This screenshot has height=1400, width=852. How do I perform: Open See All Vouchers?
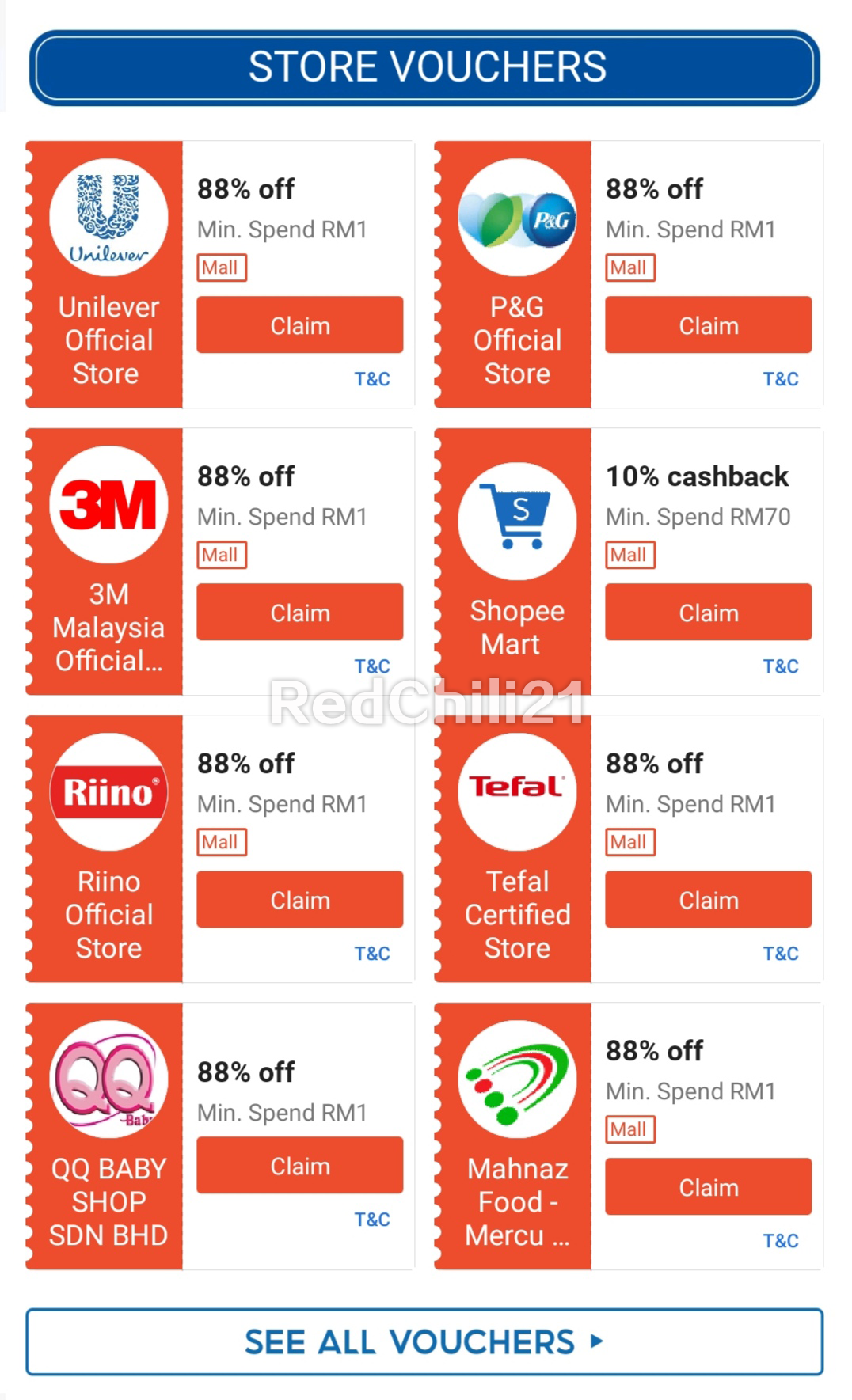424,1342
